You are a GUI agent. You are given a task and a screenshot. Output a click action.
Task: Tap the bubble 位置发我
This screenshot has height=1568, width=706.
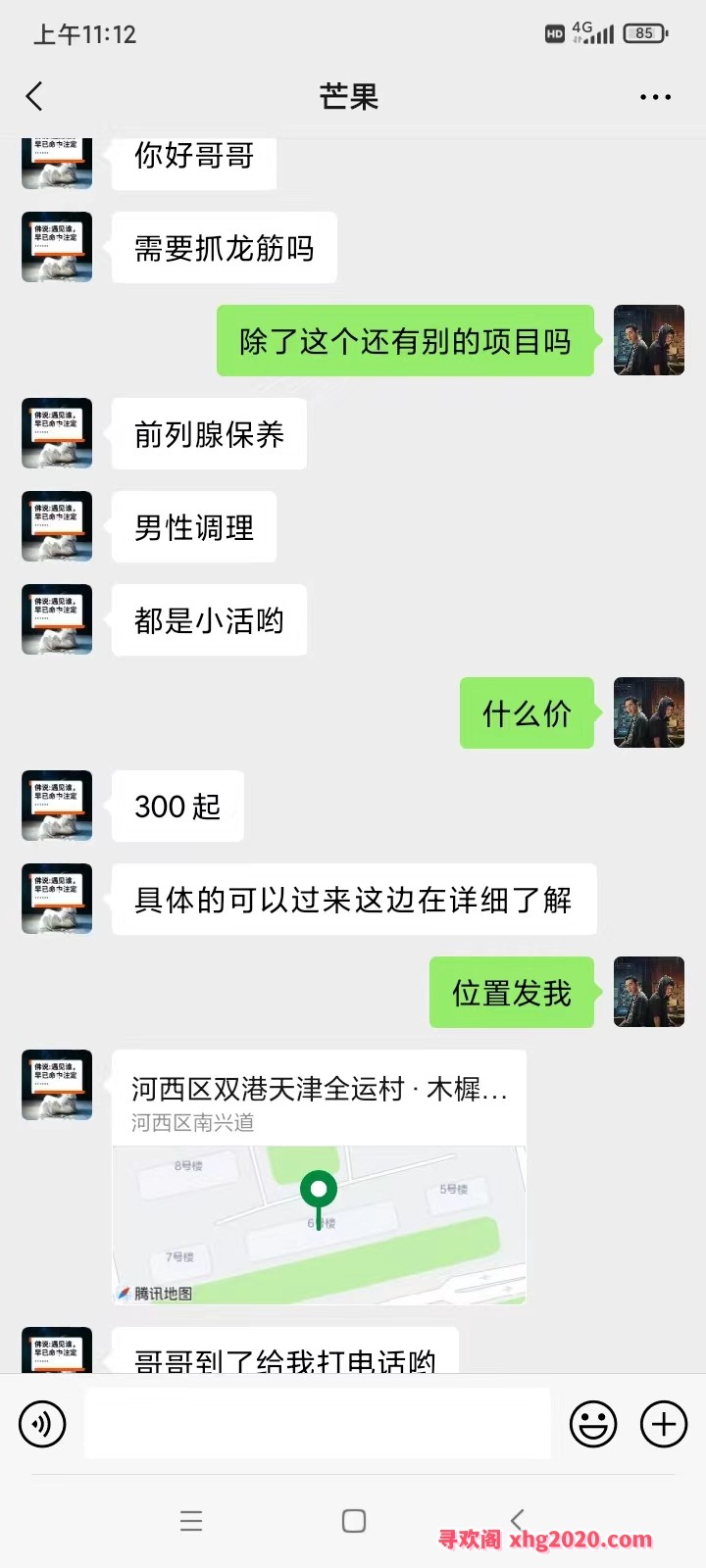point(512,992)
